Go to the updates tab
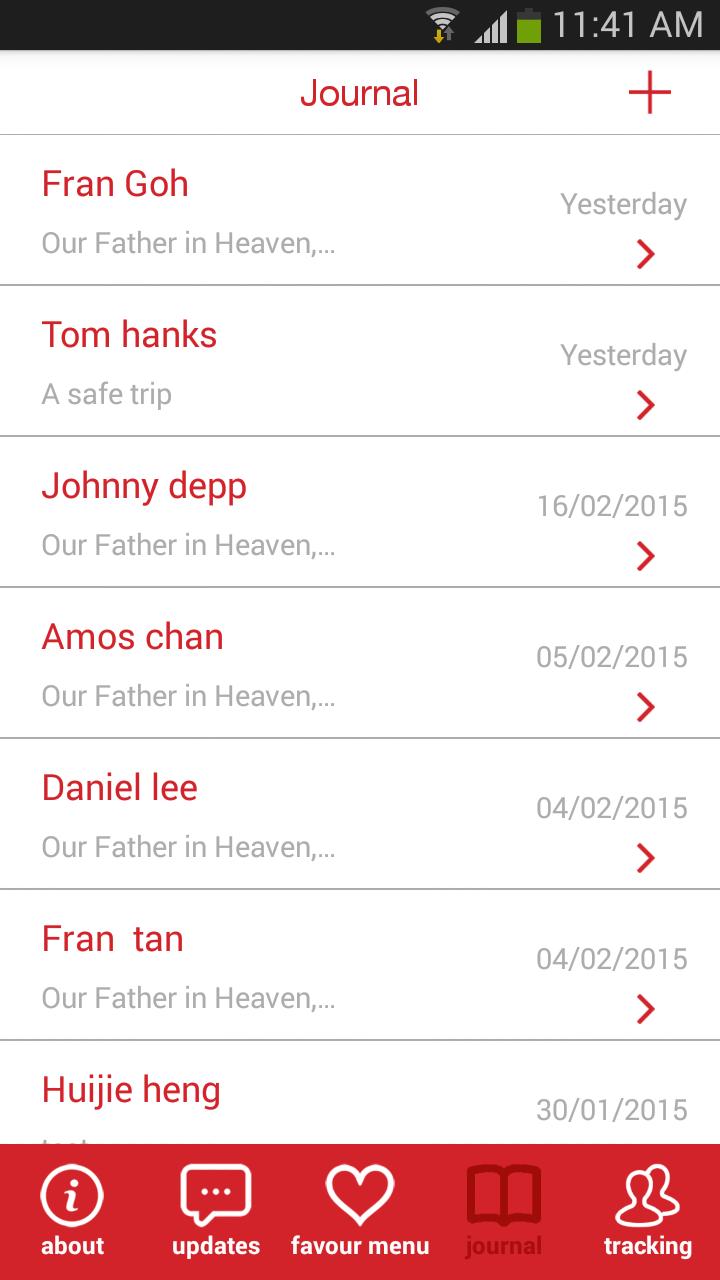This screenshot has width=720, height=1280. coord(216,1212)
